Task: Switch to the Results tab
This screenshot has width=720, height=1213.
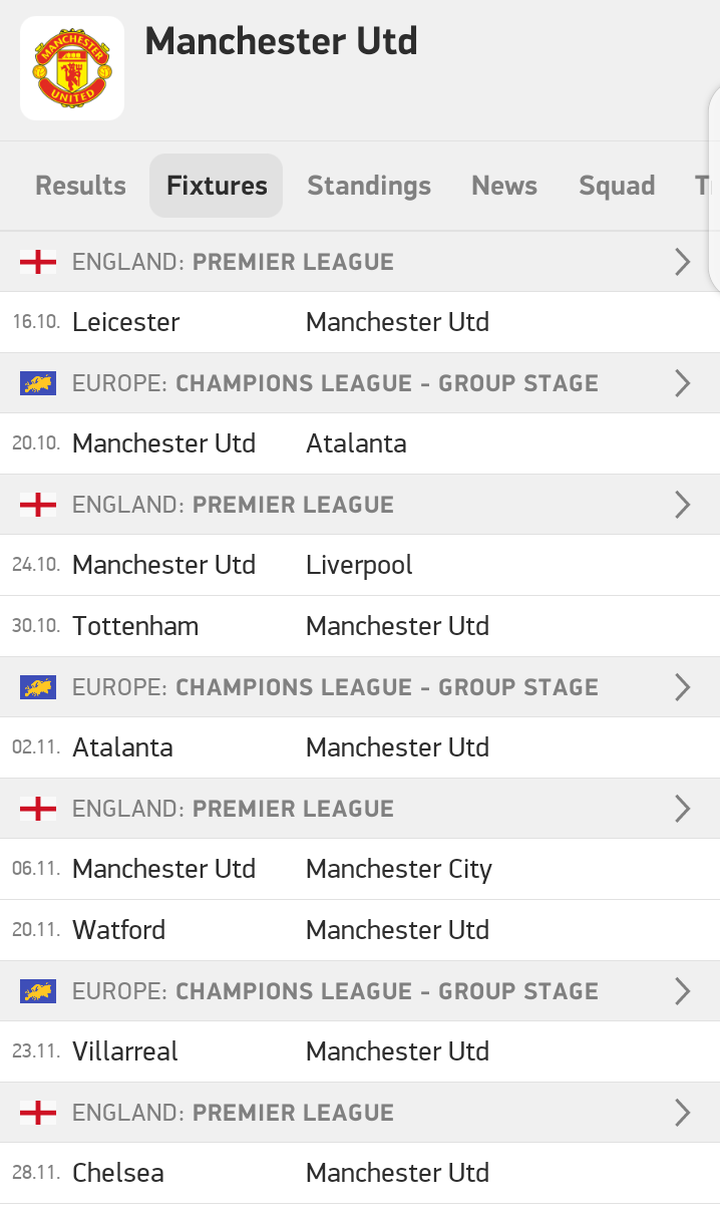Action: click(81, 186)
